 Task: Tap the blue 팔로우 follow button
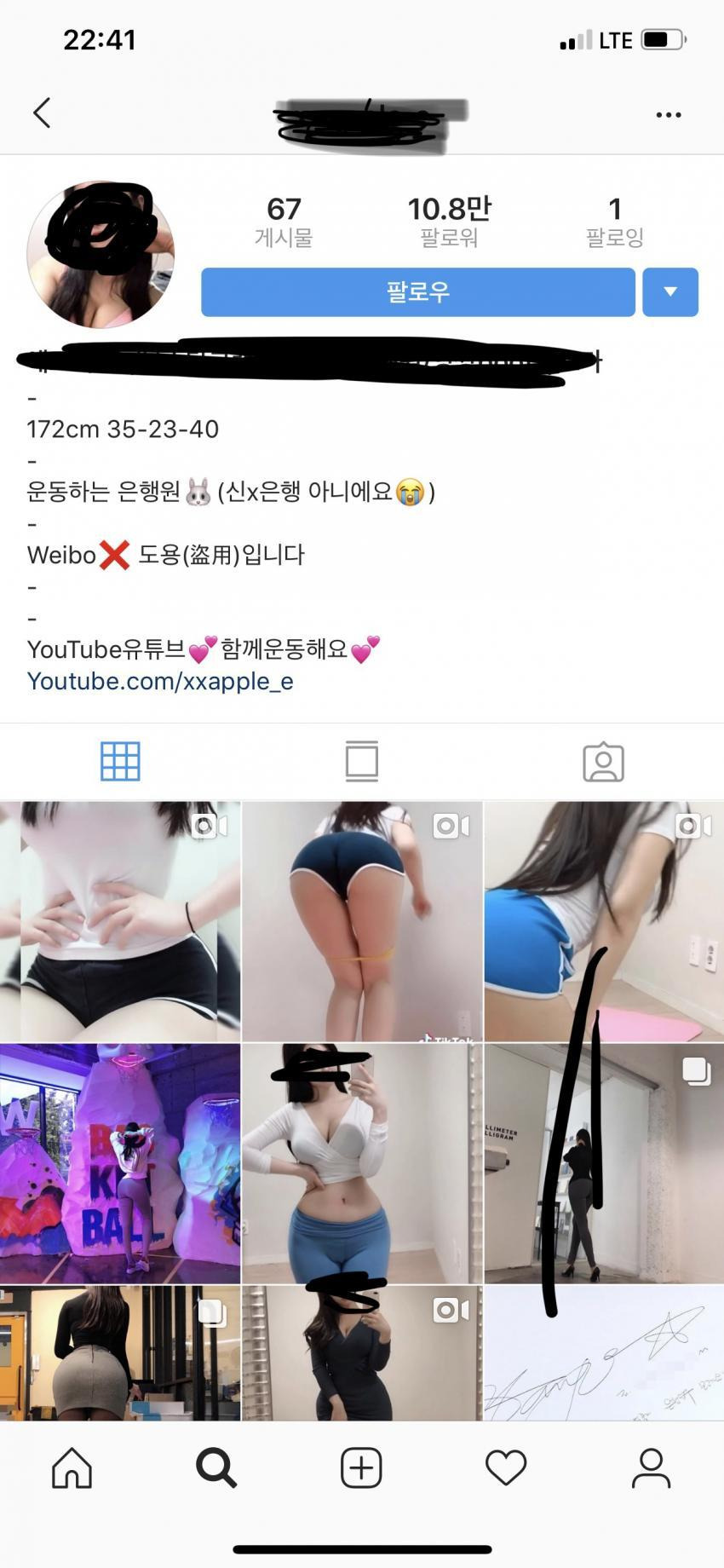click(x=417, y=292)
